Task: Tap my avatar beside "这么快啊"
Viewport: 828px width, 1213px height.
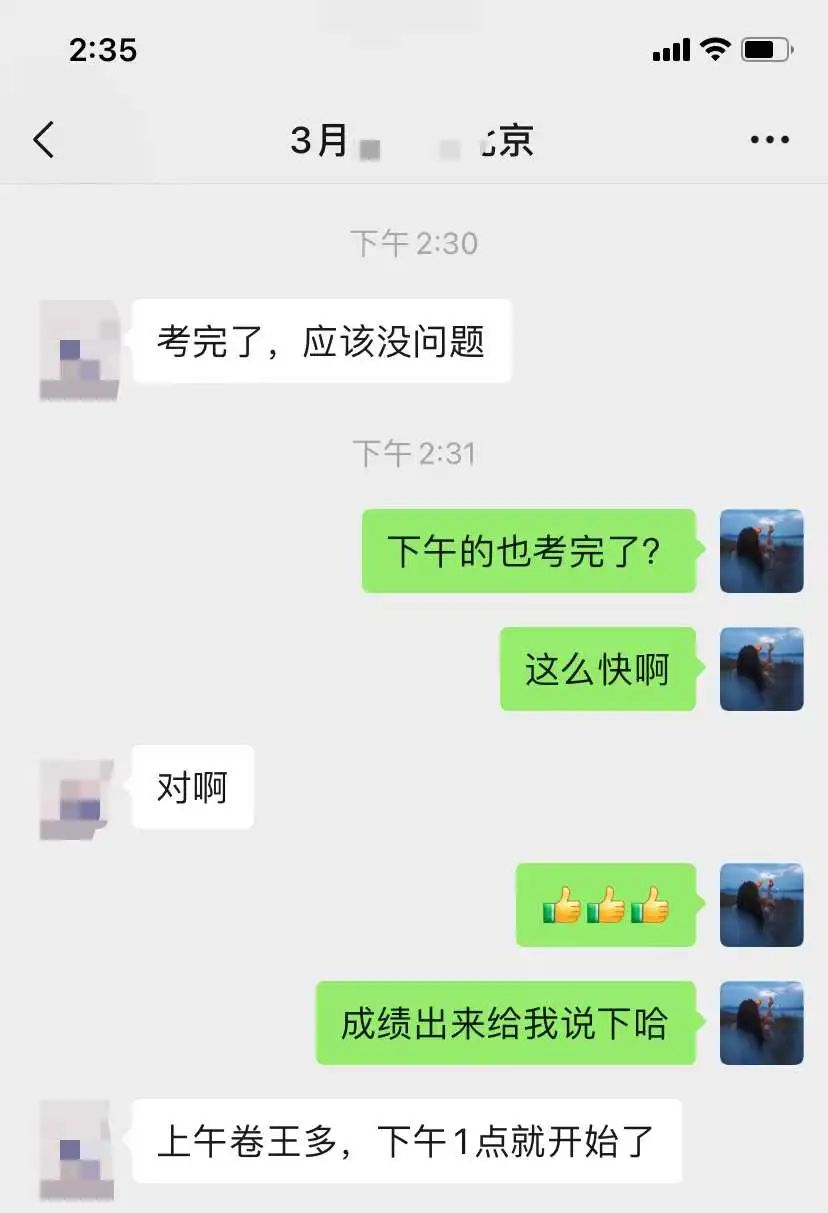Action: (x=761, y=669)
